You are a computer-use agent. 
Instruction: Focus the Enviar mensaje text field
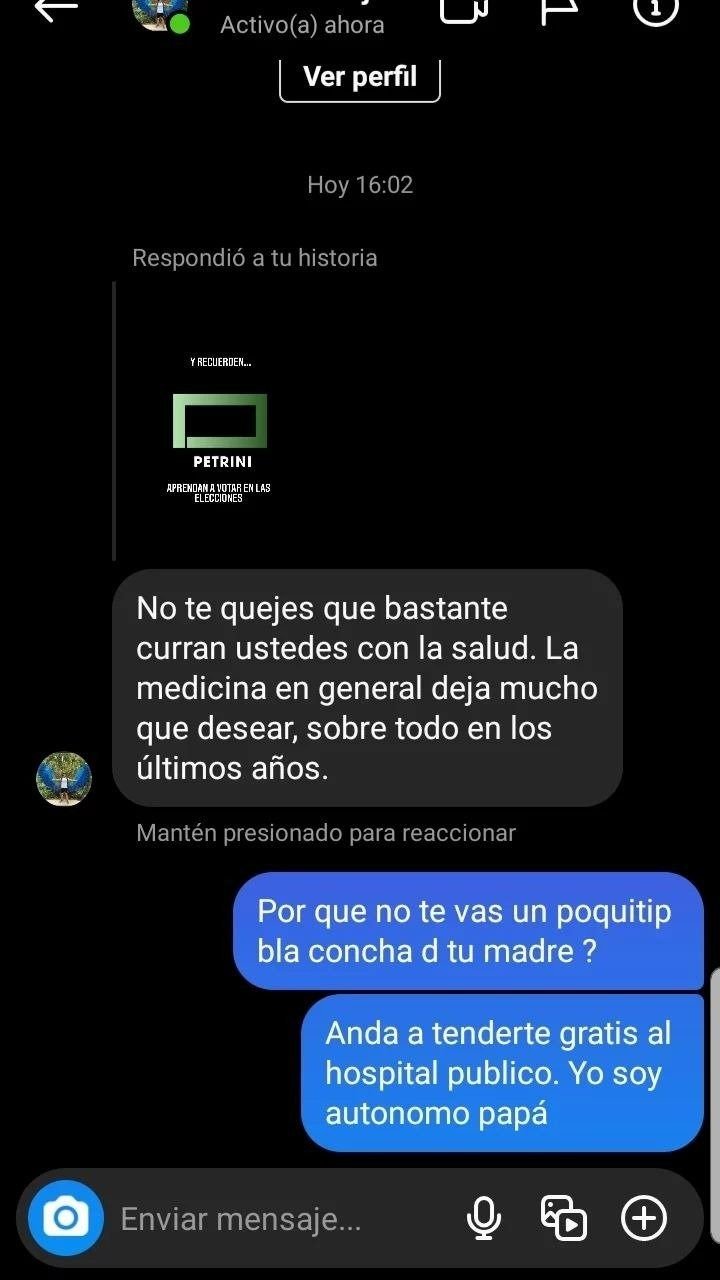point(280,1219)
